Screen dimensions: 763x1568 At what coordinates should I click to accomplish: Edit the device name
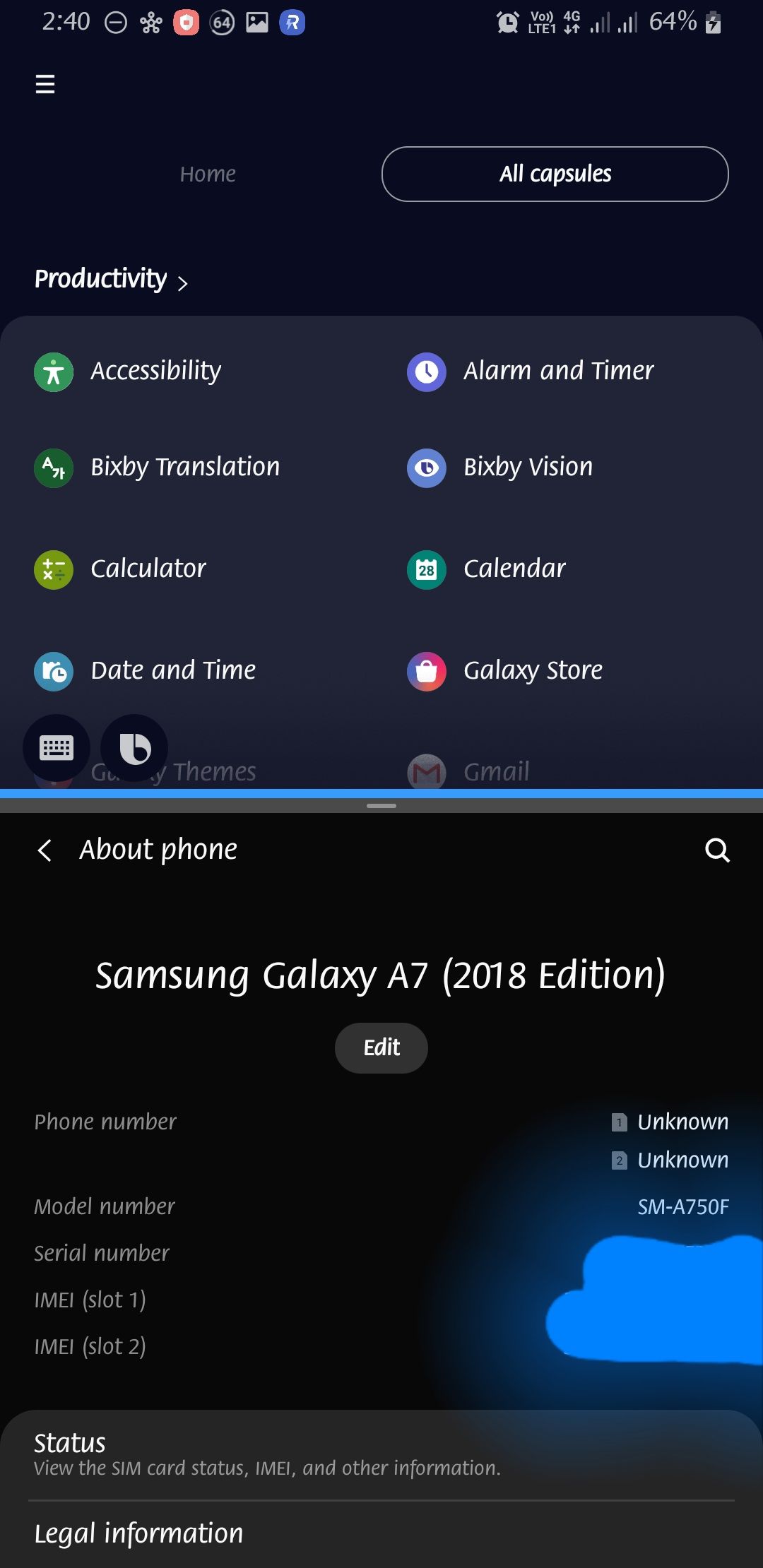coord(381,1047)
